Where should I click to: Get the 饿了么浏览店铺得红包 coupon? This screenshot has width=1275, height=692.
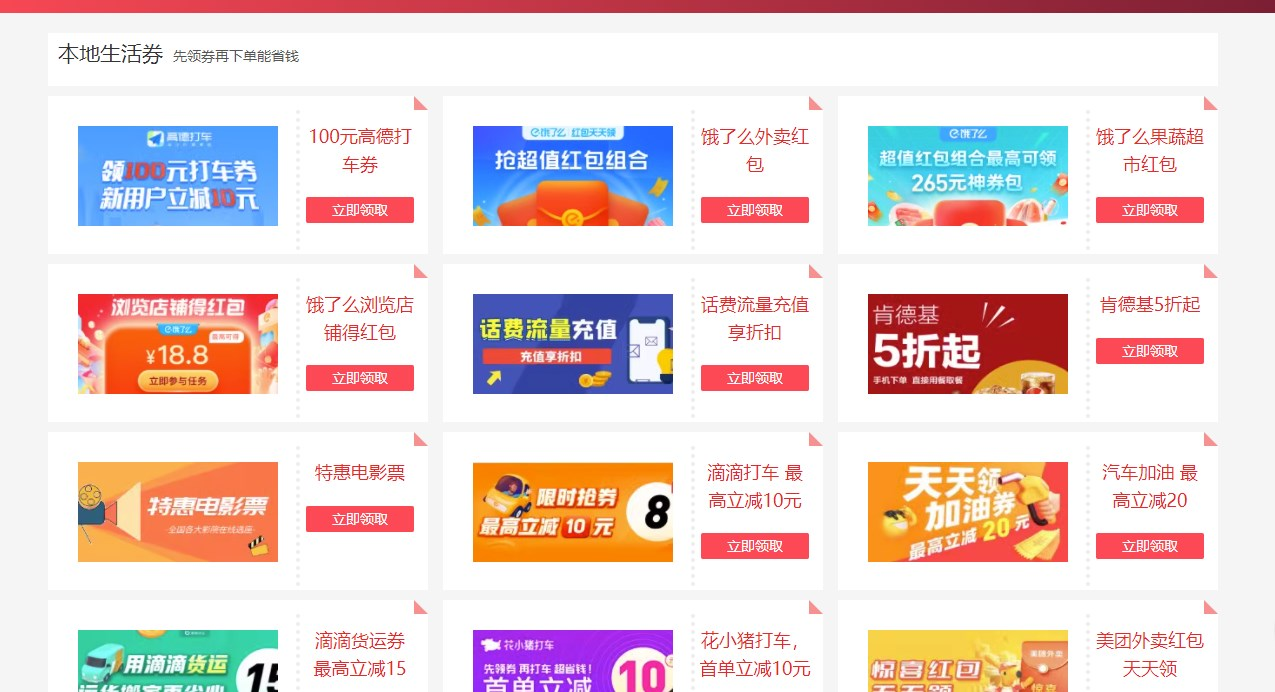coord(359,378)
